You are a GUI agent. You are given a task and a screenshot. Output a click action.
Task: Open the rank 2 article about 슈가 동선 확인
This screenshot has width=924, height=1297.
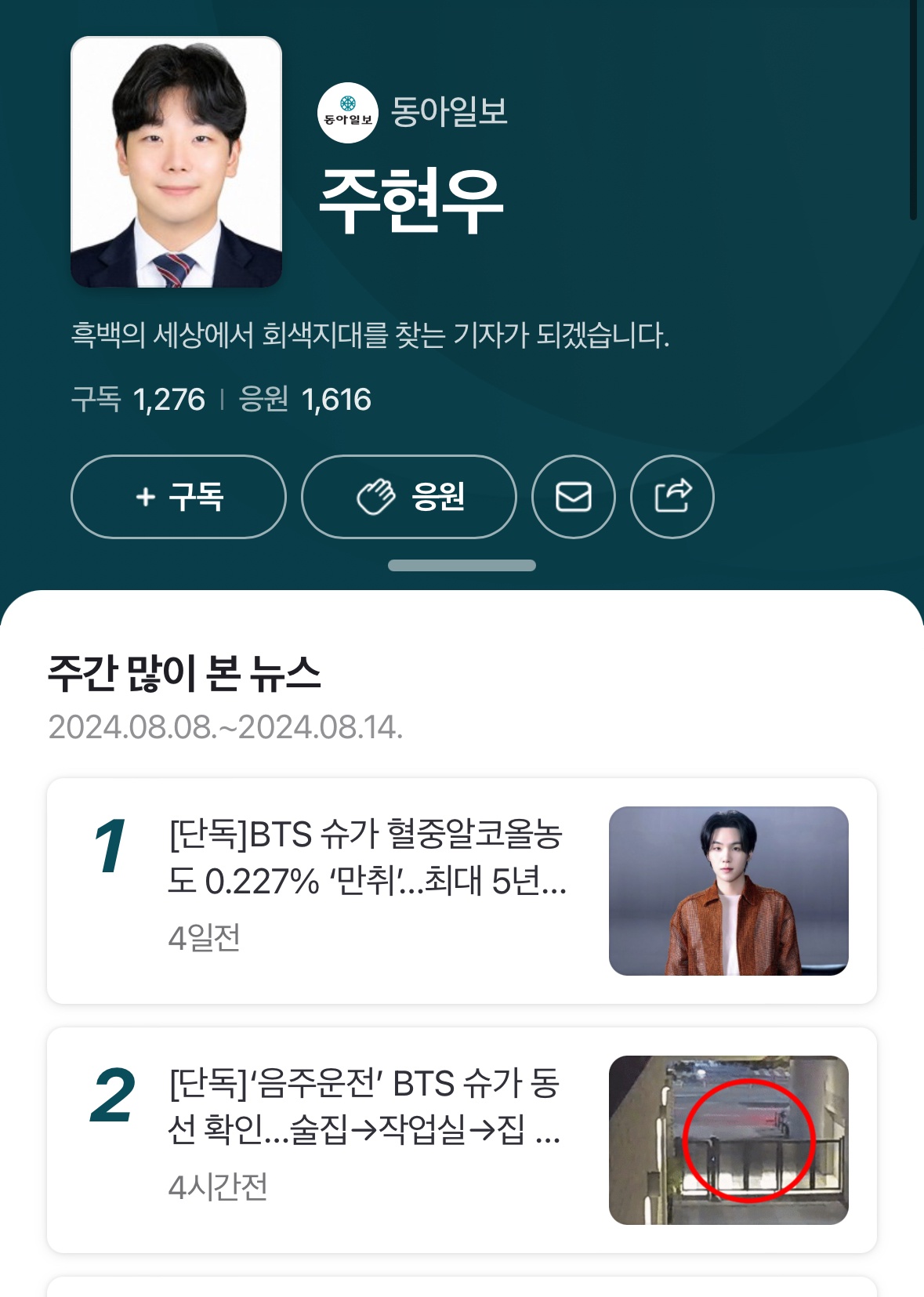pyautogui.click(x=365, y=1107)
